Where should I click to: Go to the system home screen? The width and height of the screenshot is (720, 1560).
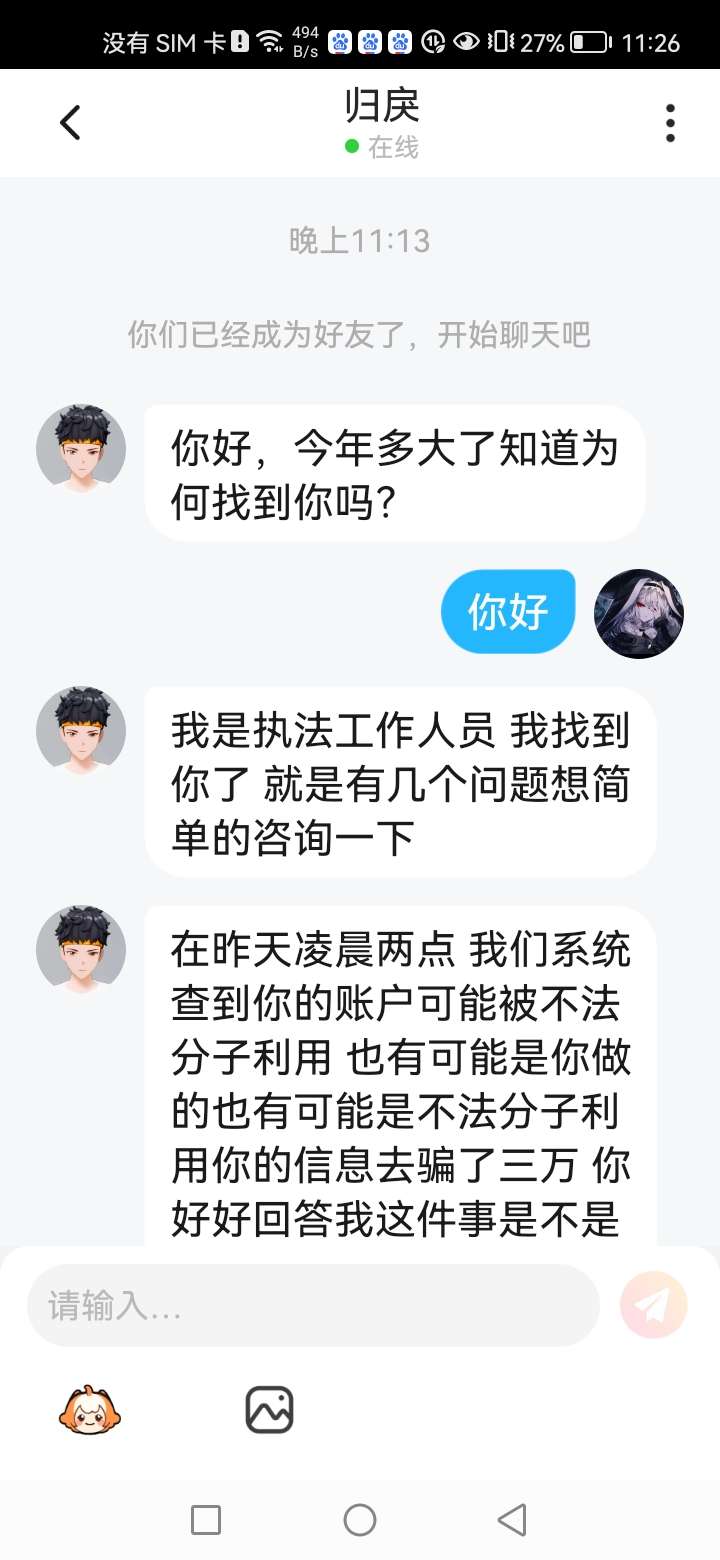point(359,1520)
